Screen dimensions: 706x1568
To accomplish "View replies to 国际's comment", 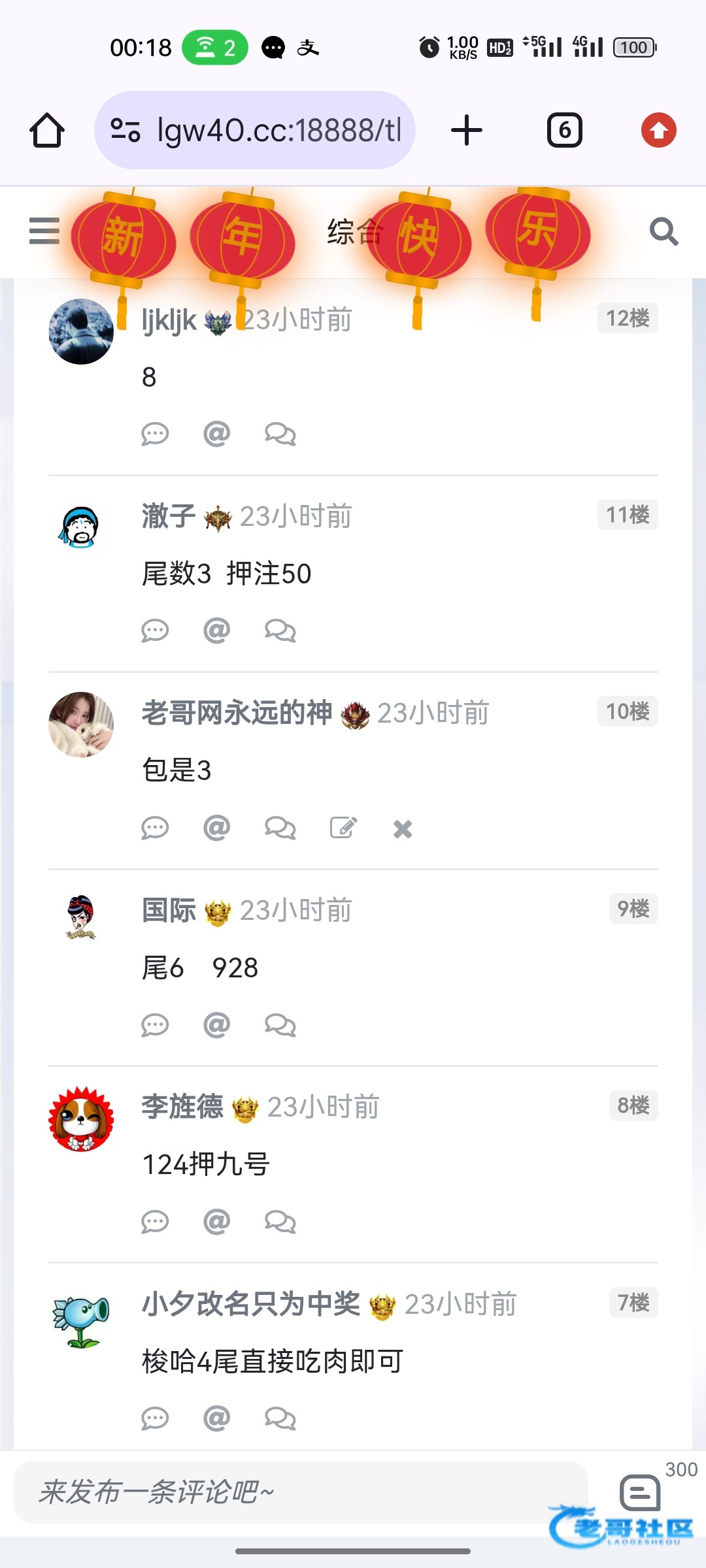I will pos(280,1025).
